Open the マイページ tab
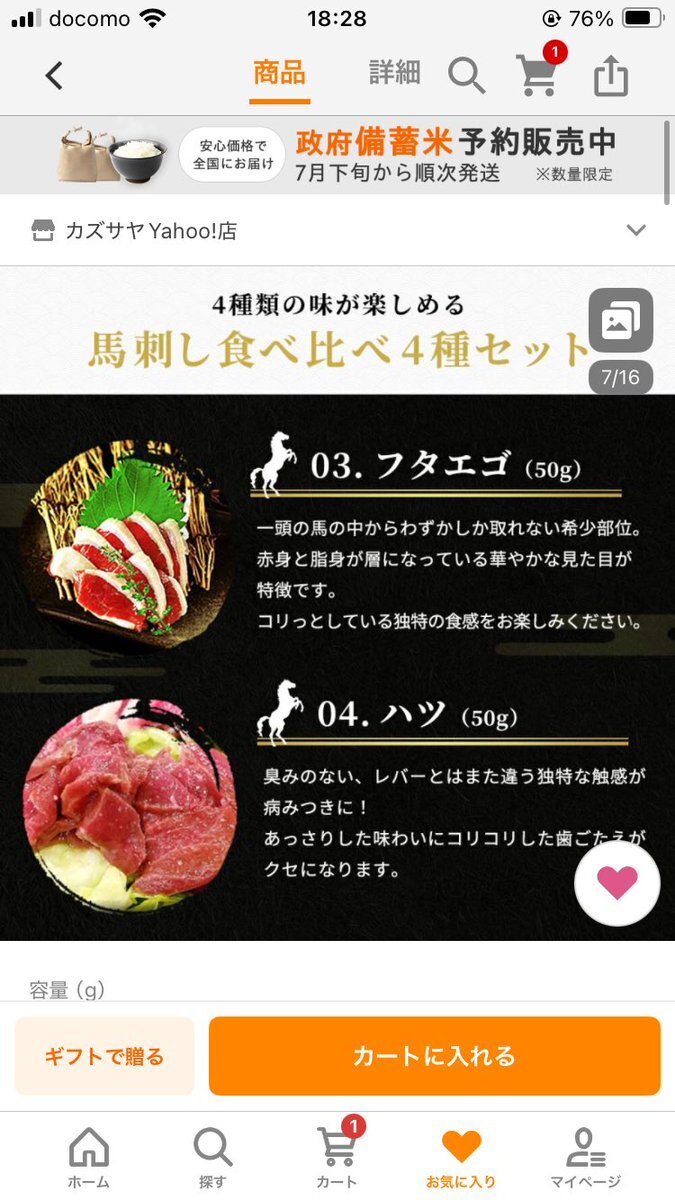Viewport: 675px width, 1200px height. [585, 1159]
